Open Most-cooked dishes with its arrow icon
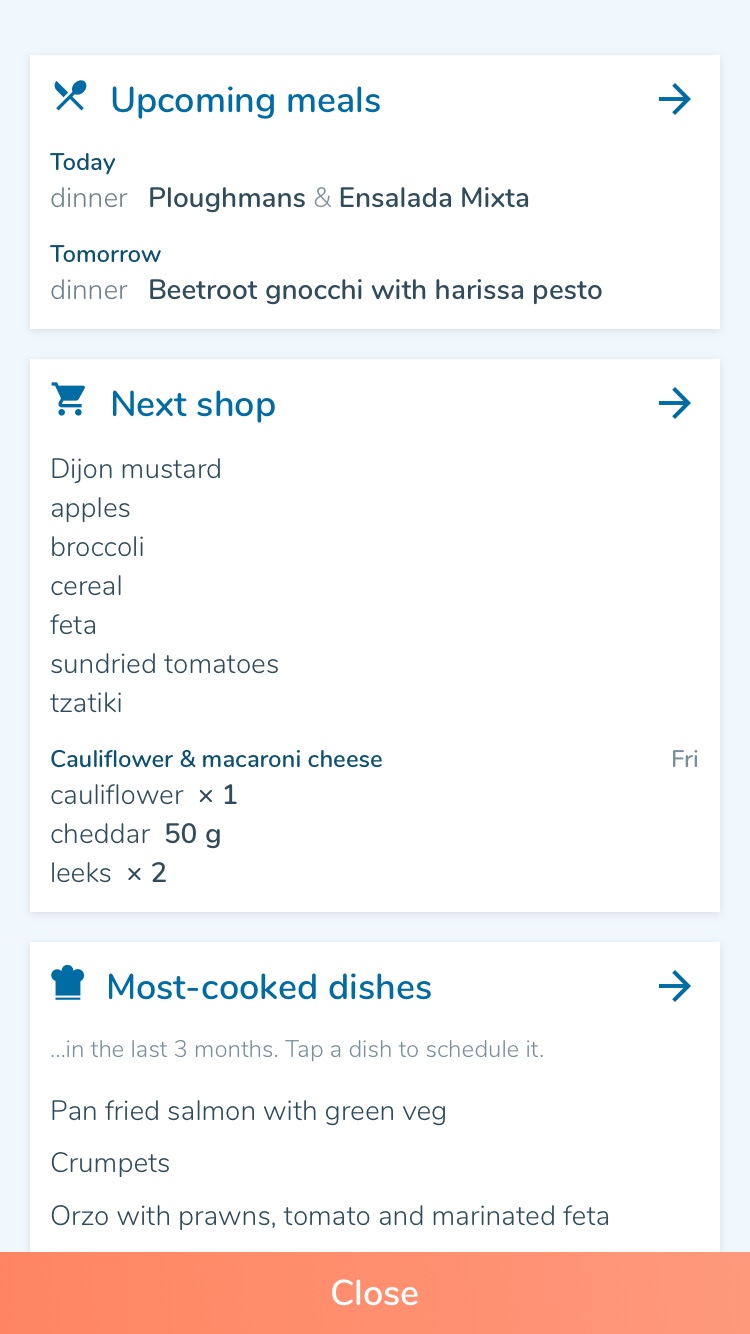 pos(674,986)
